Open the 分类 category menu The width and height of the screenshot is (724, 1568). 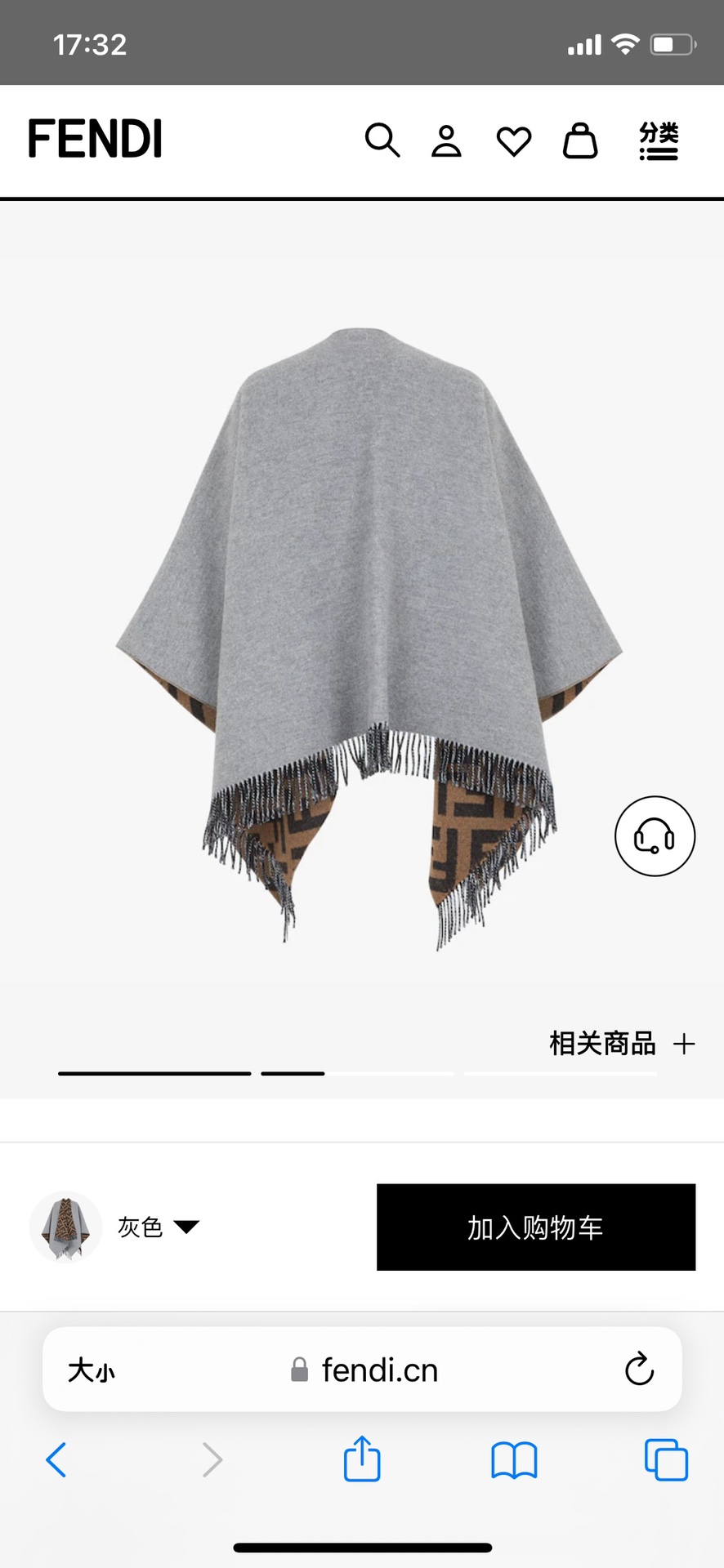[659, 140]
